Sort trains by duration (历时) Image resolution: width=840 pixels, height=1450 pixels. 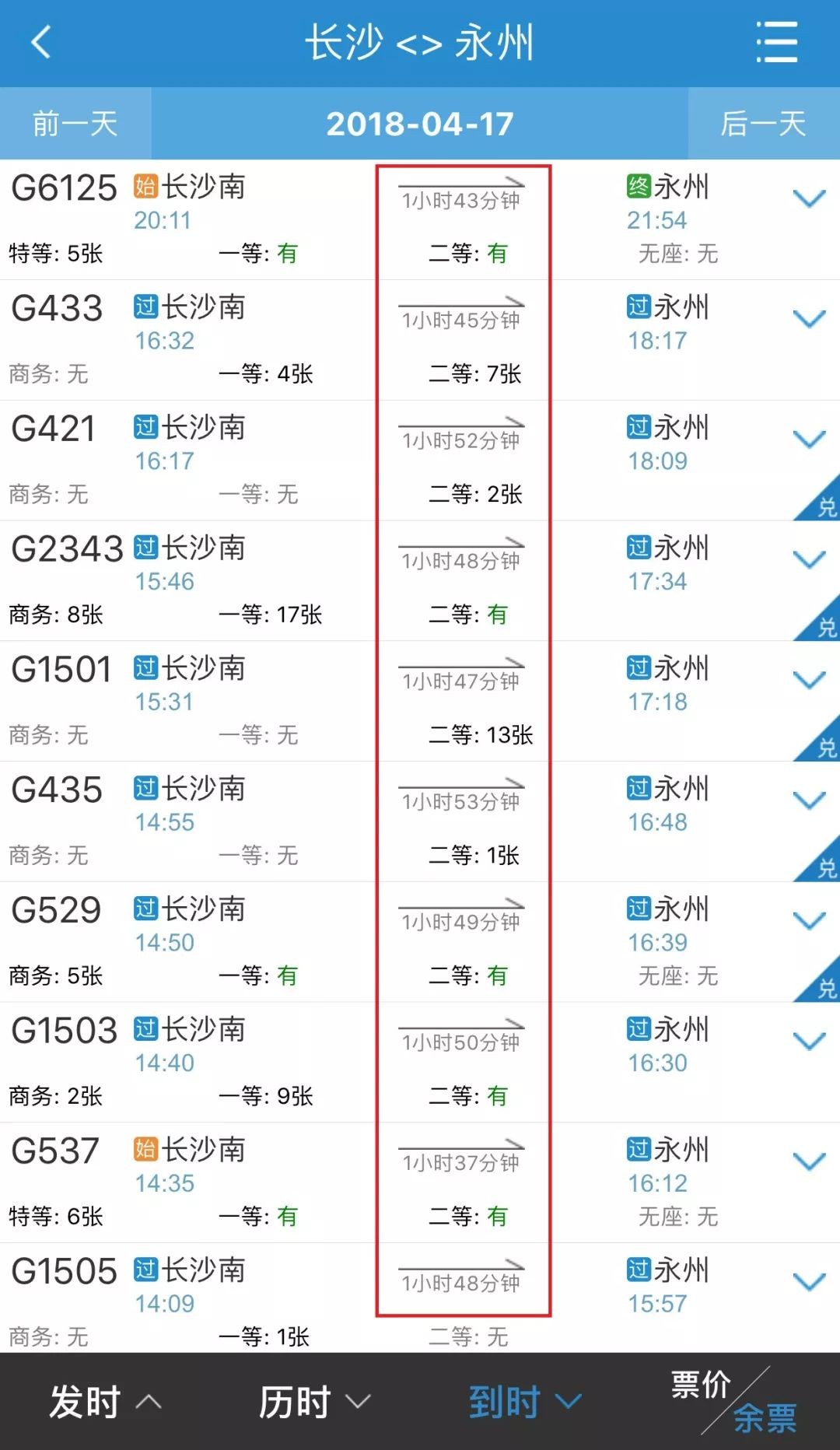click(314, 1402)
